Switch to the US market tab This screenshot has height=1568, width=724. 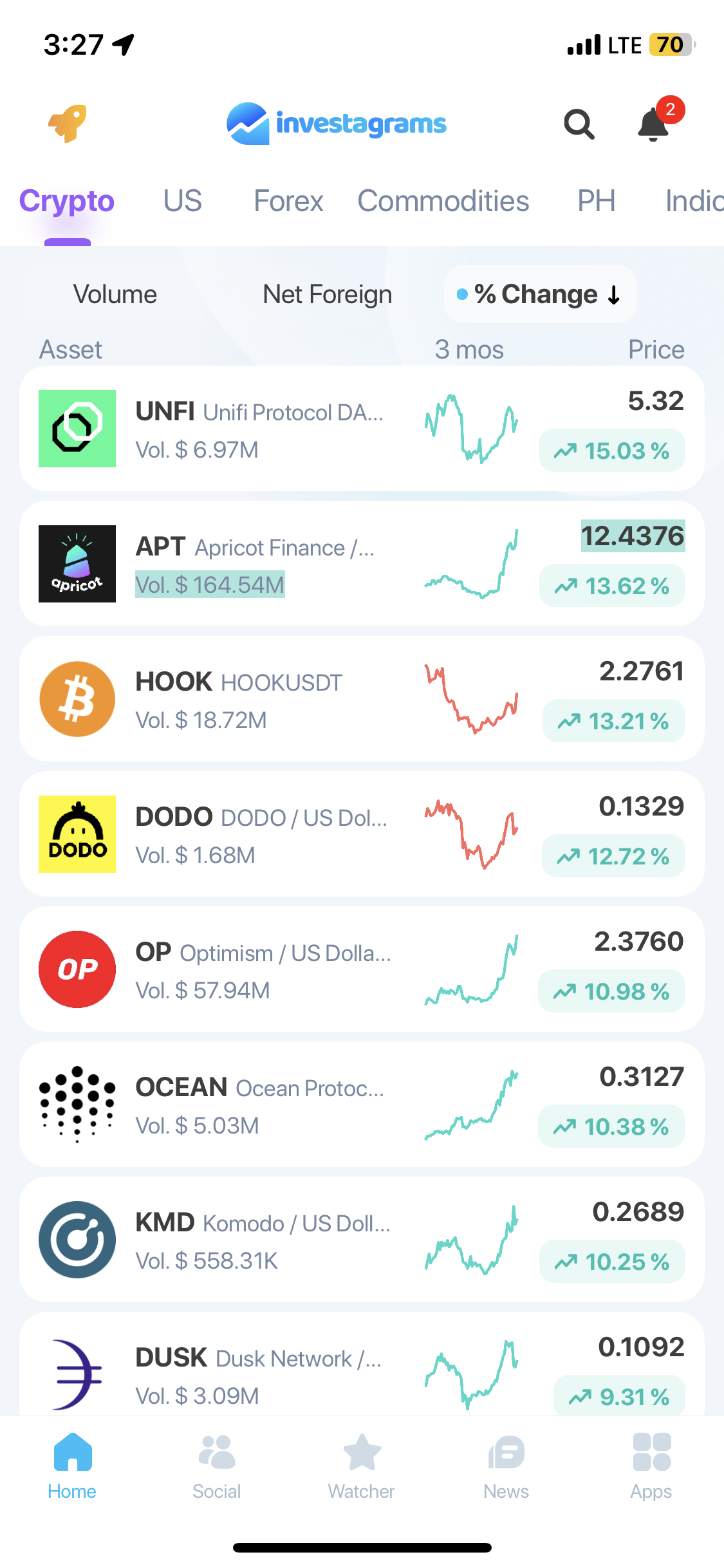182,201
